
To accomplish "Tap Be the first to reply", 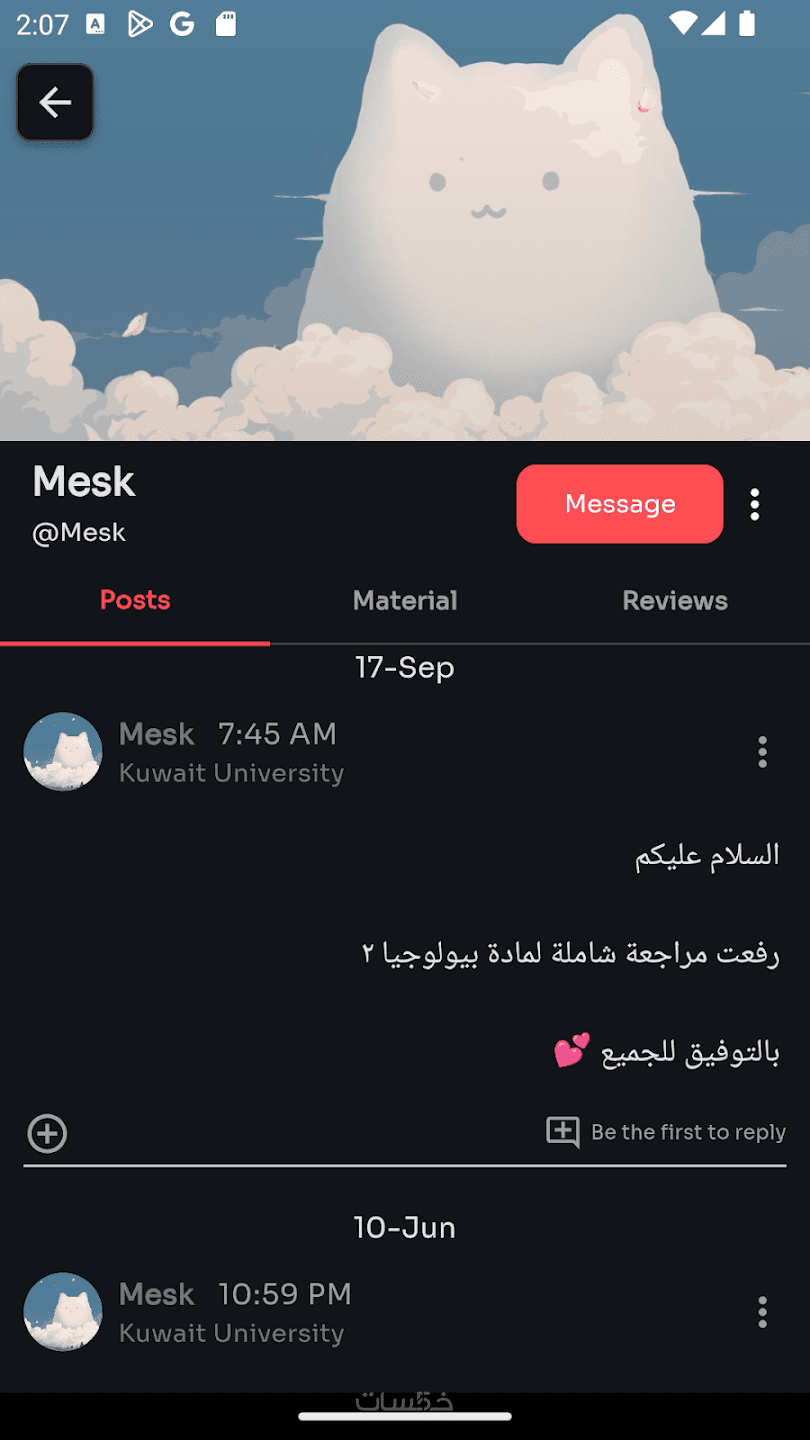I will pyautogui.click(x=666, y=1132).
